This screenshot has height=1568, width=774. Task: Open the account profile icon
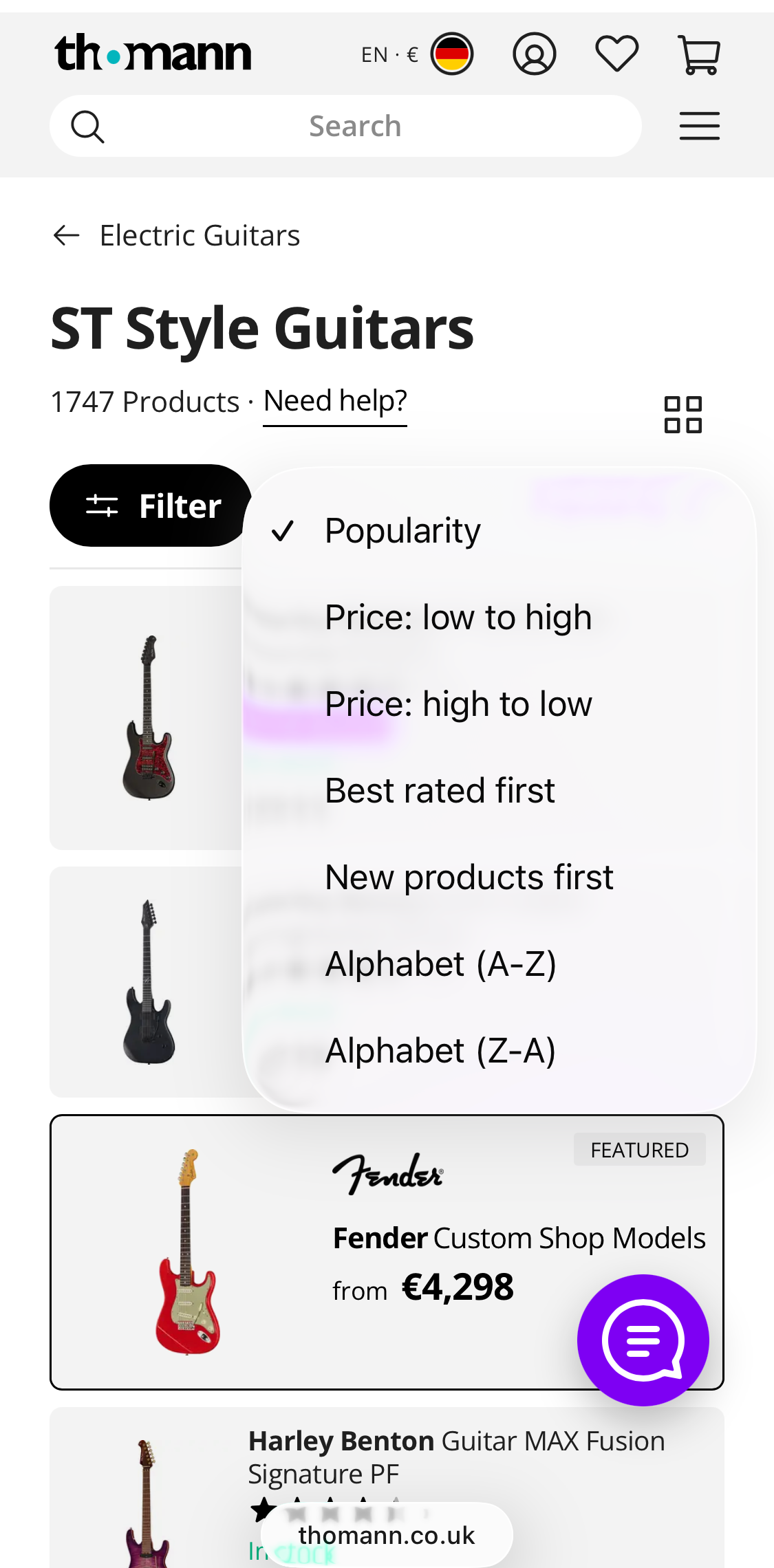[535, 54]
